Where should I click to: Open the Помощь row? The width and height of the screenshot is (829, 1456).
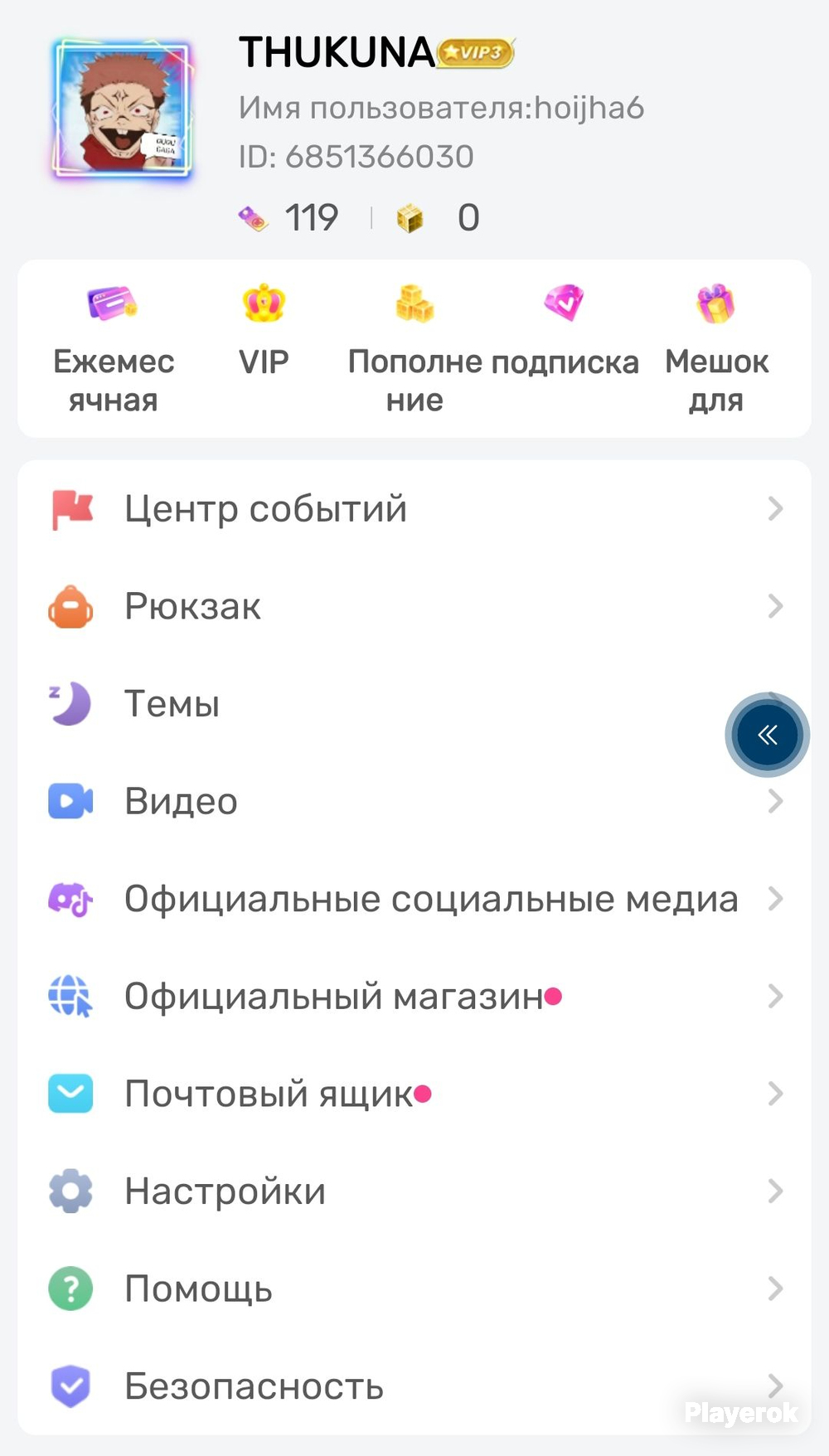click(x=414, y=1289)
